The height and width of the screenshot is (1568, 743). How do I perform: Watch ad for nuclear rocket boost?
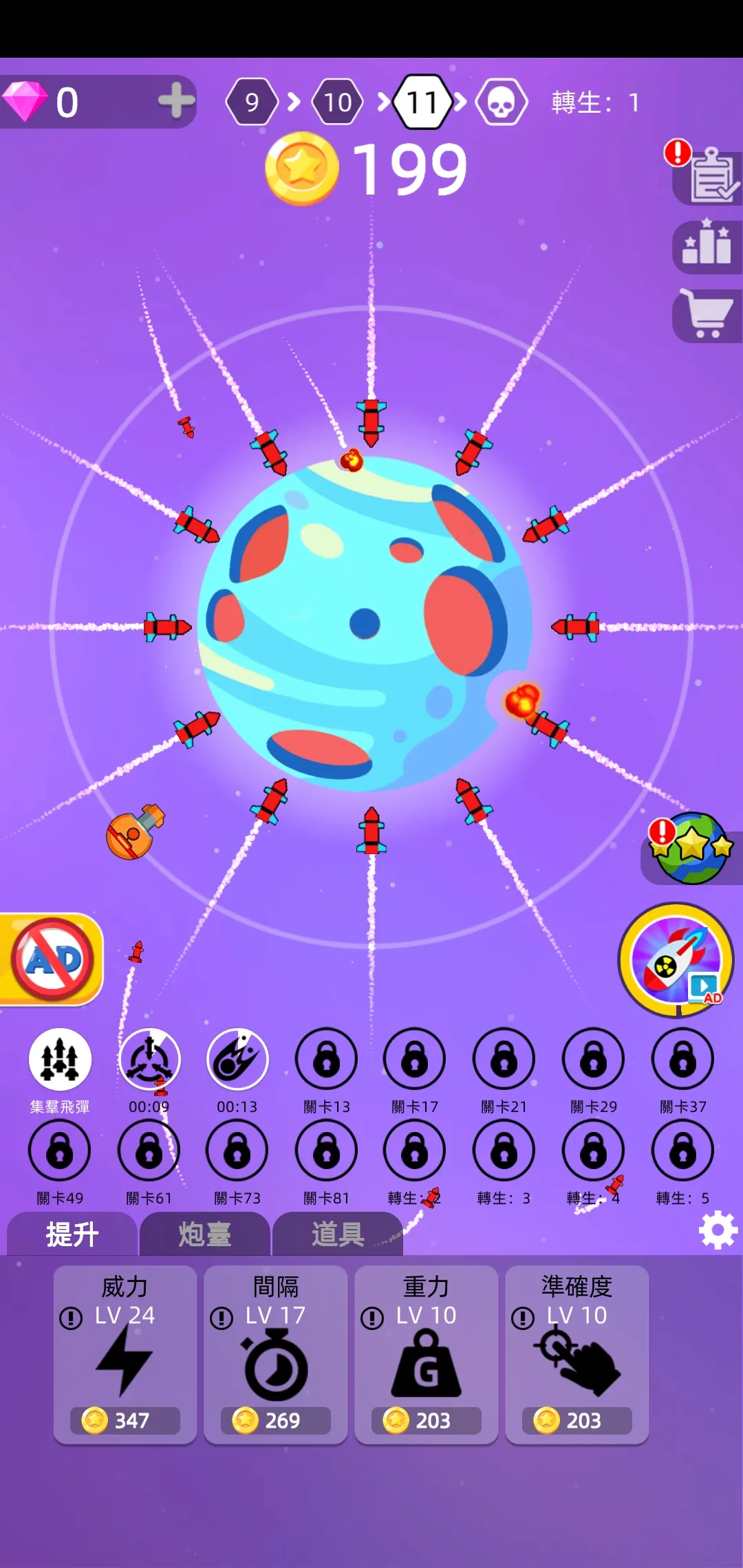pyautogui.click(x=676, y=960)
